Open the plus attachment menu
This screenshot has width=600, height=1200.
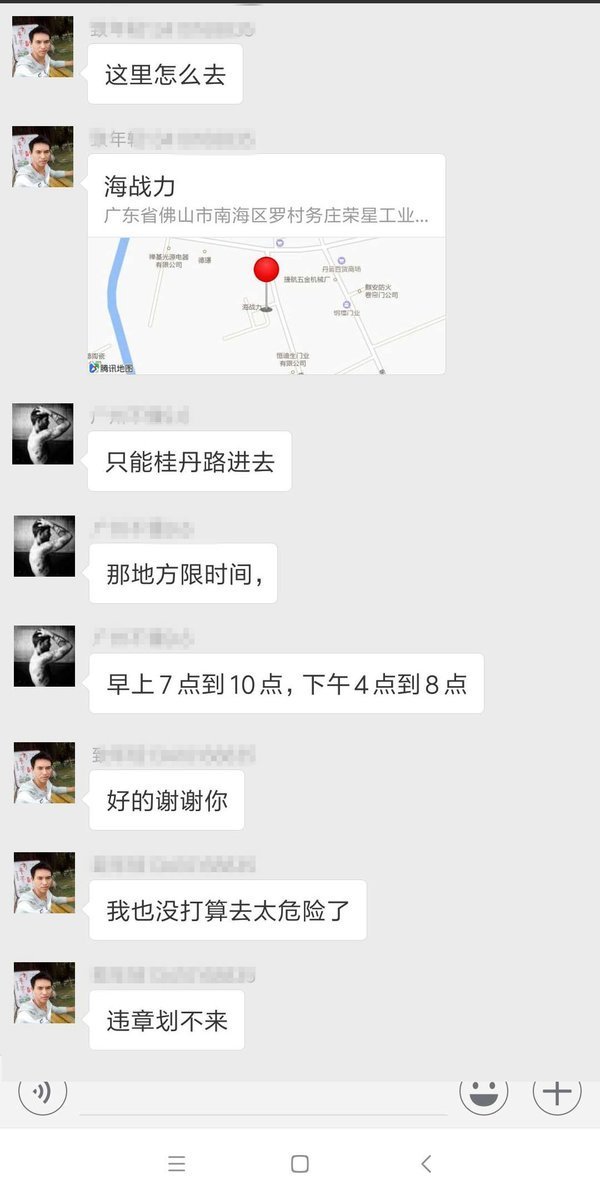point(557,1091)
